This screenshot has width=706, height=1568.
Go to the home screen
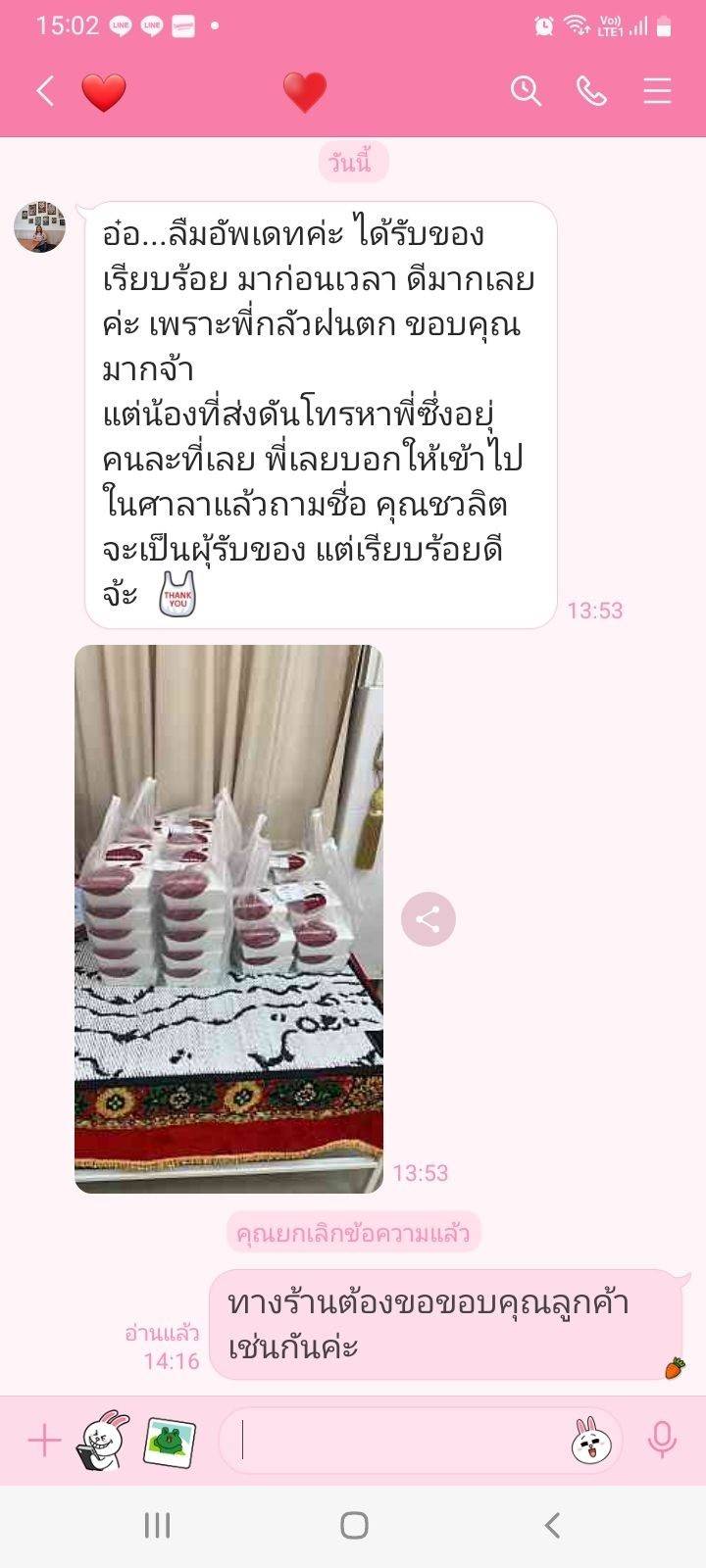click(353, 1525)
